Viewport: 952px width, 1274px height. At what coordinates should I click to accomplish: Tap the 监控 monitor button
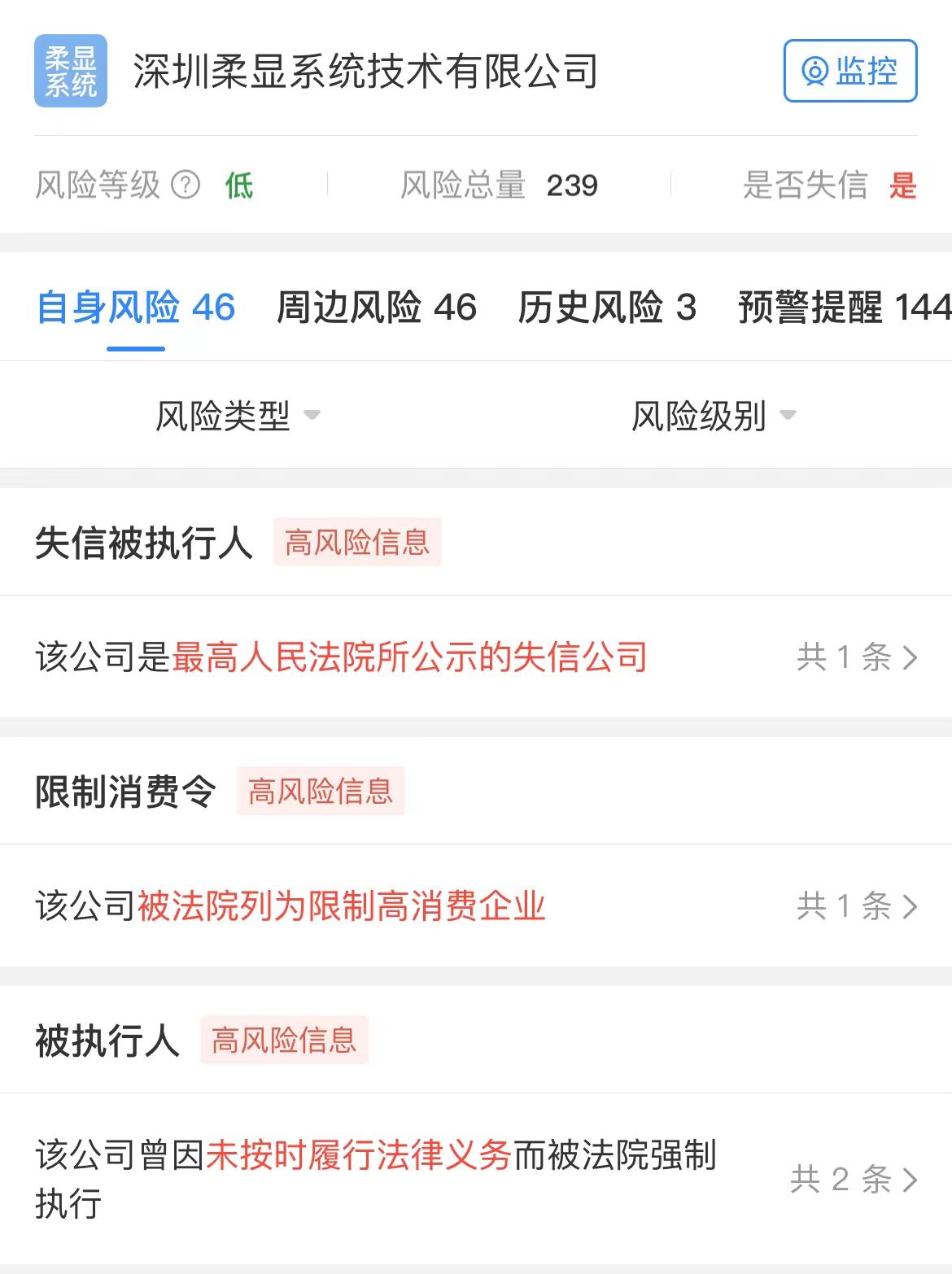[x=849, y=71]
